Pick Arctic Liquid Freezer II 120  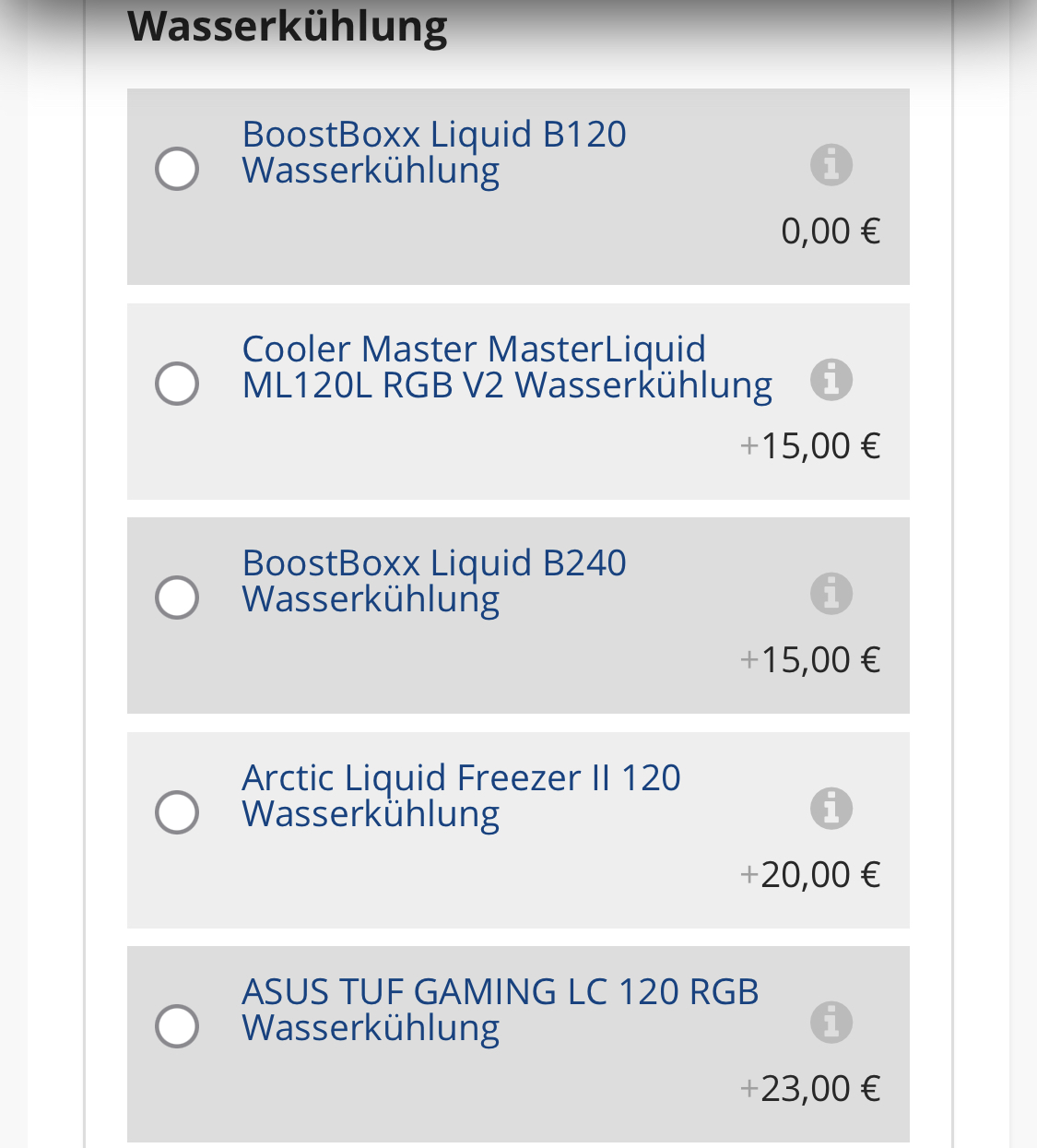click(177, 812)
